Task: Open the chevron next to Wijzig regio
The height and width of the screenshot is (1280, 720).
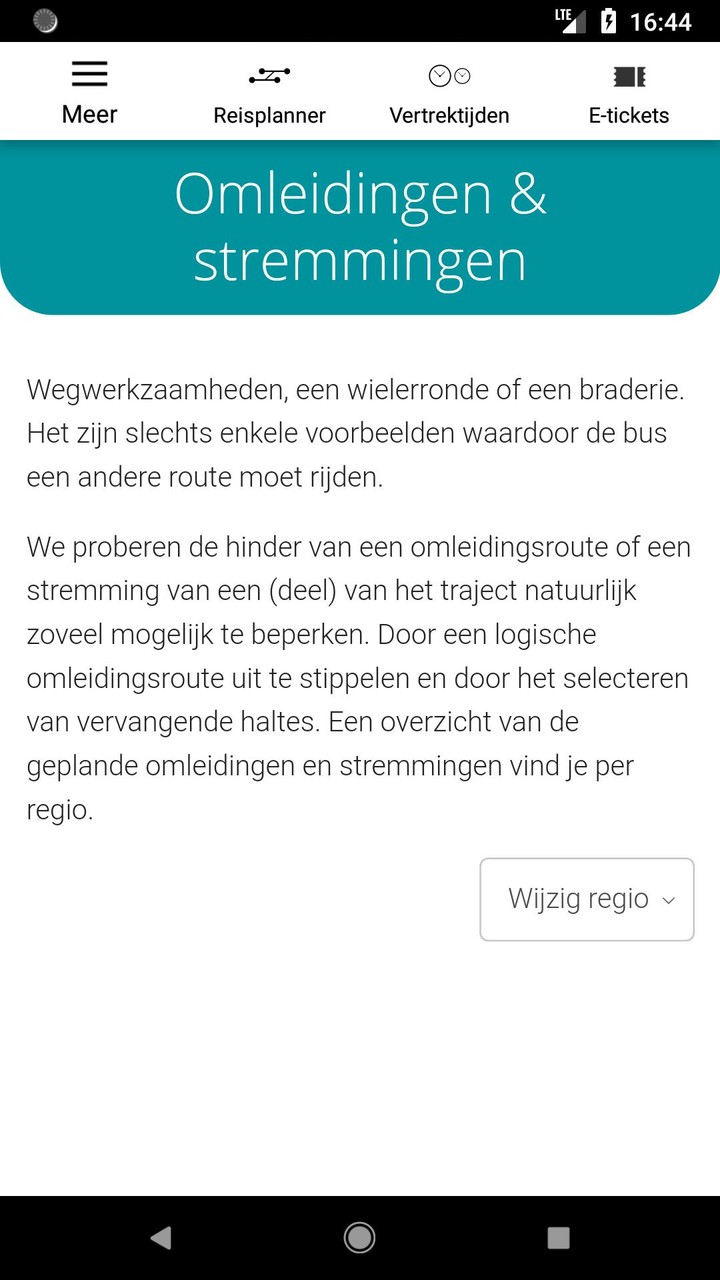Action: point(668,900)
